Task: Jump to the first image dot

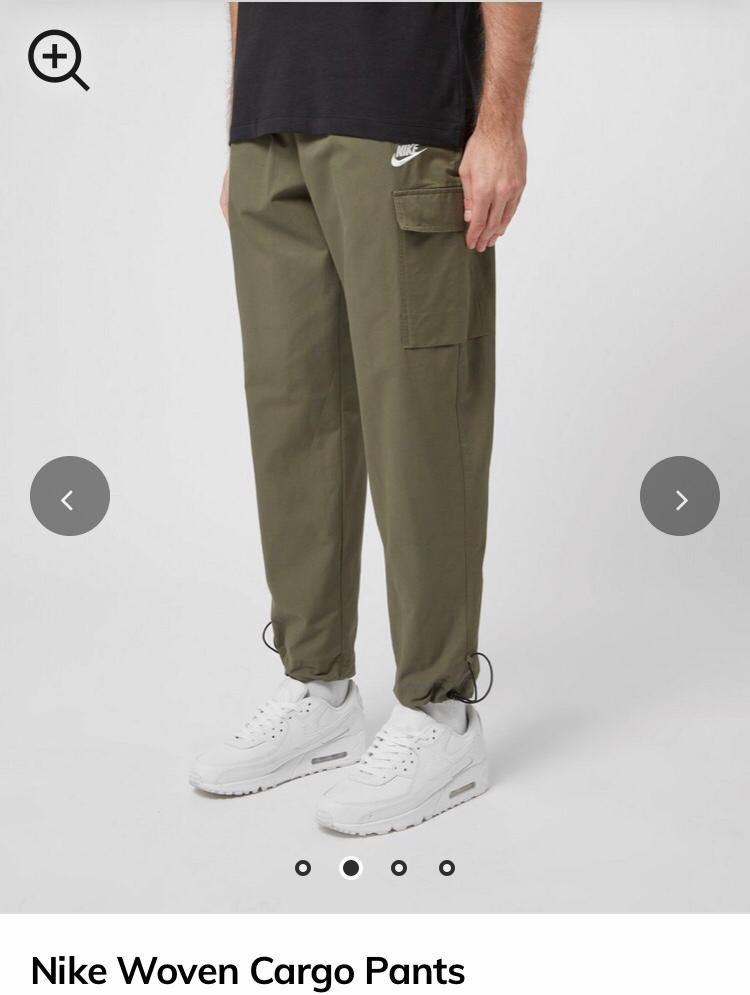Action: 303,868
